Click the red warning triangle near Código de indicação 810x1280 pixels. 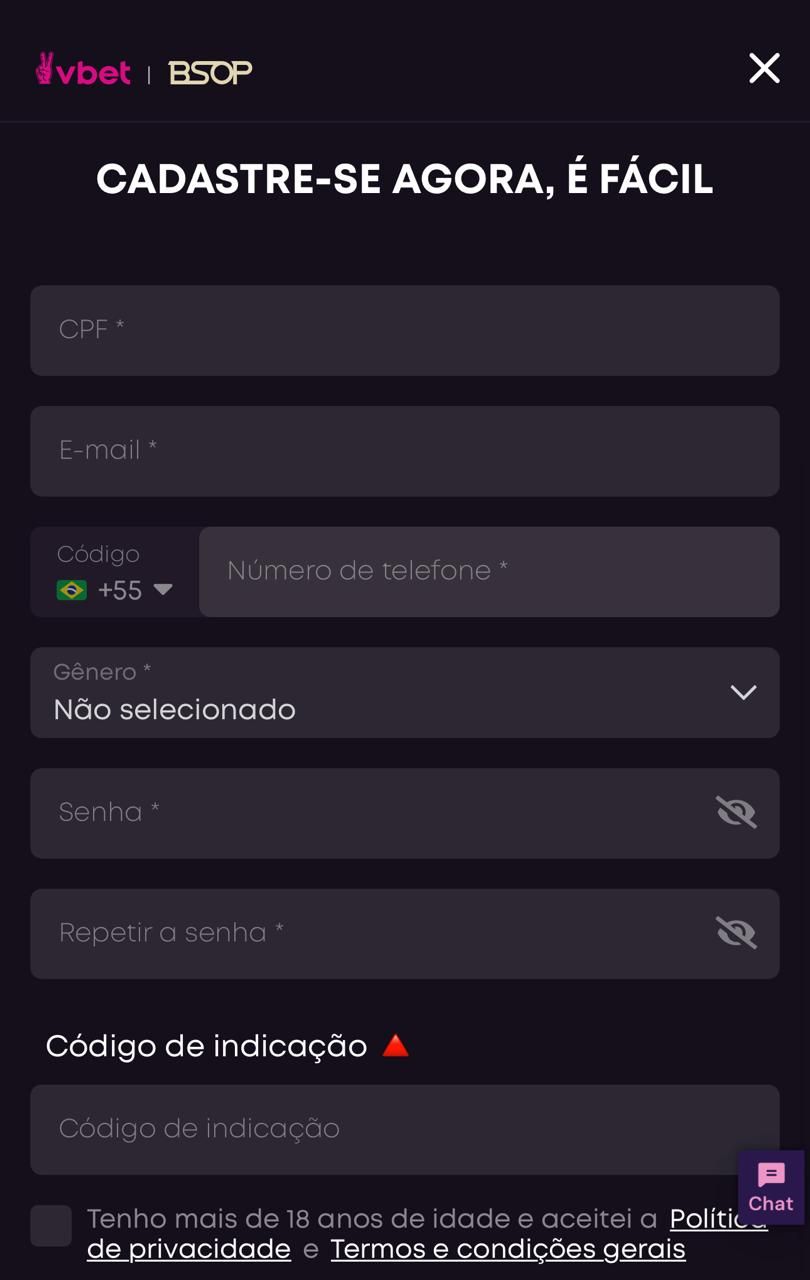point(396,1044)
